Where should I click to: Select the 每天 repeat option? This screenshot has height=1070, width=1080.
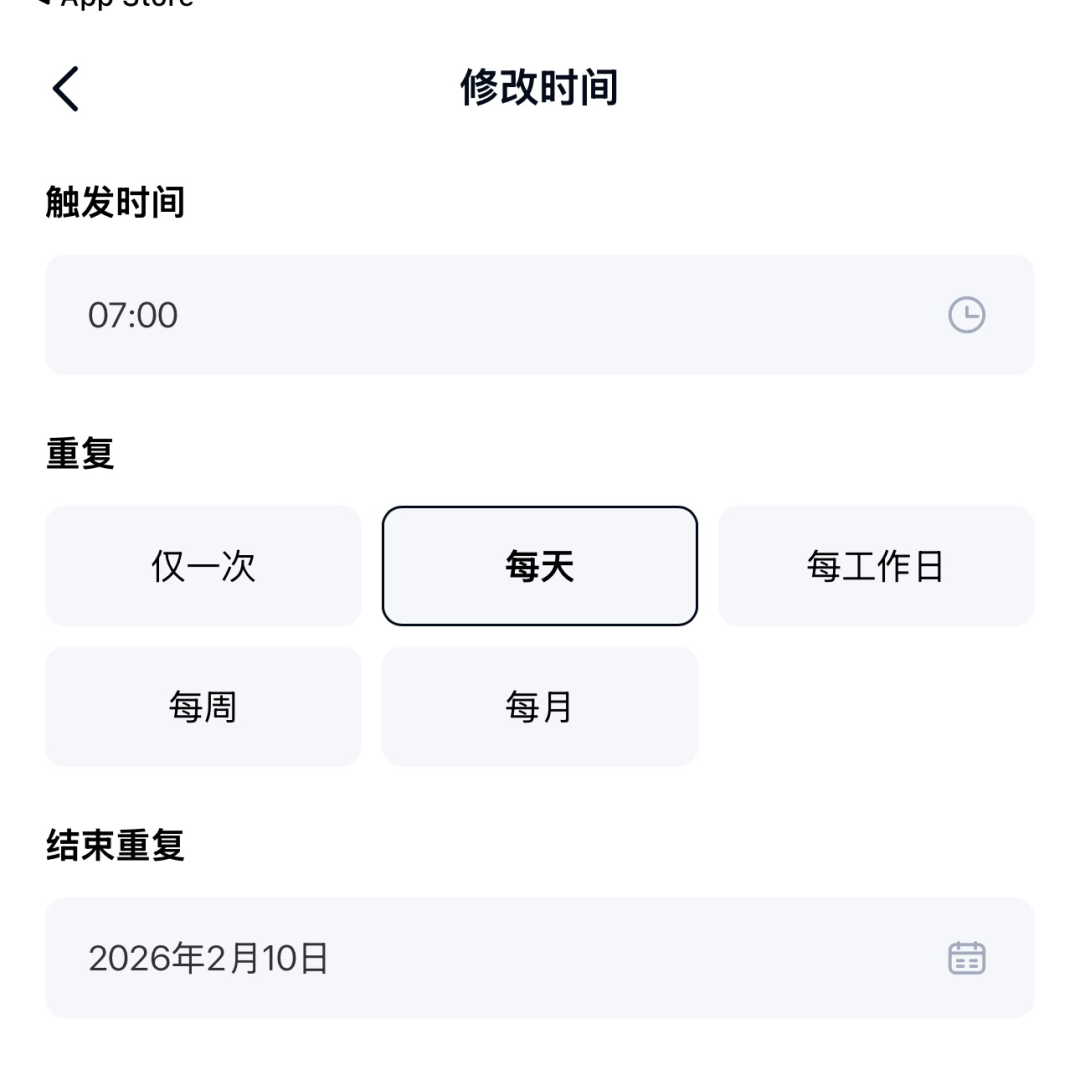540,566
